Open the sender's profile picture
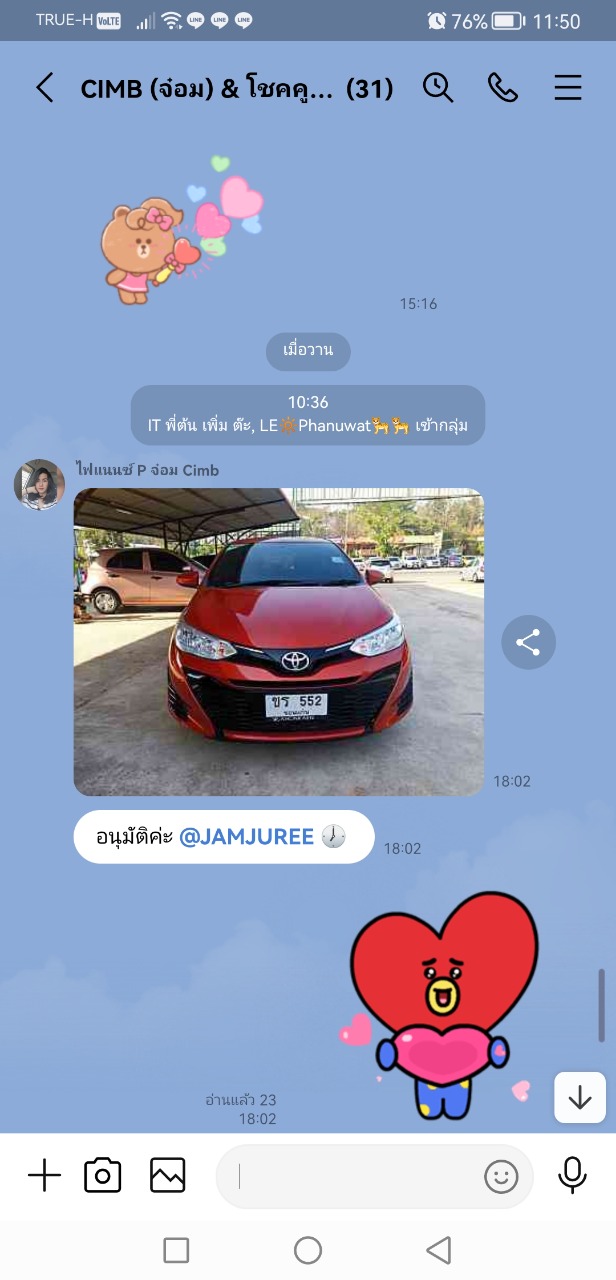Viewport: 616px width, 1280px height. tap(39, 485)
